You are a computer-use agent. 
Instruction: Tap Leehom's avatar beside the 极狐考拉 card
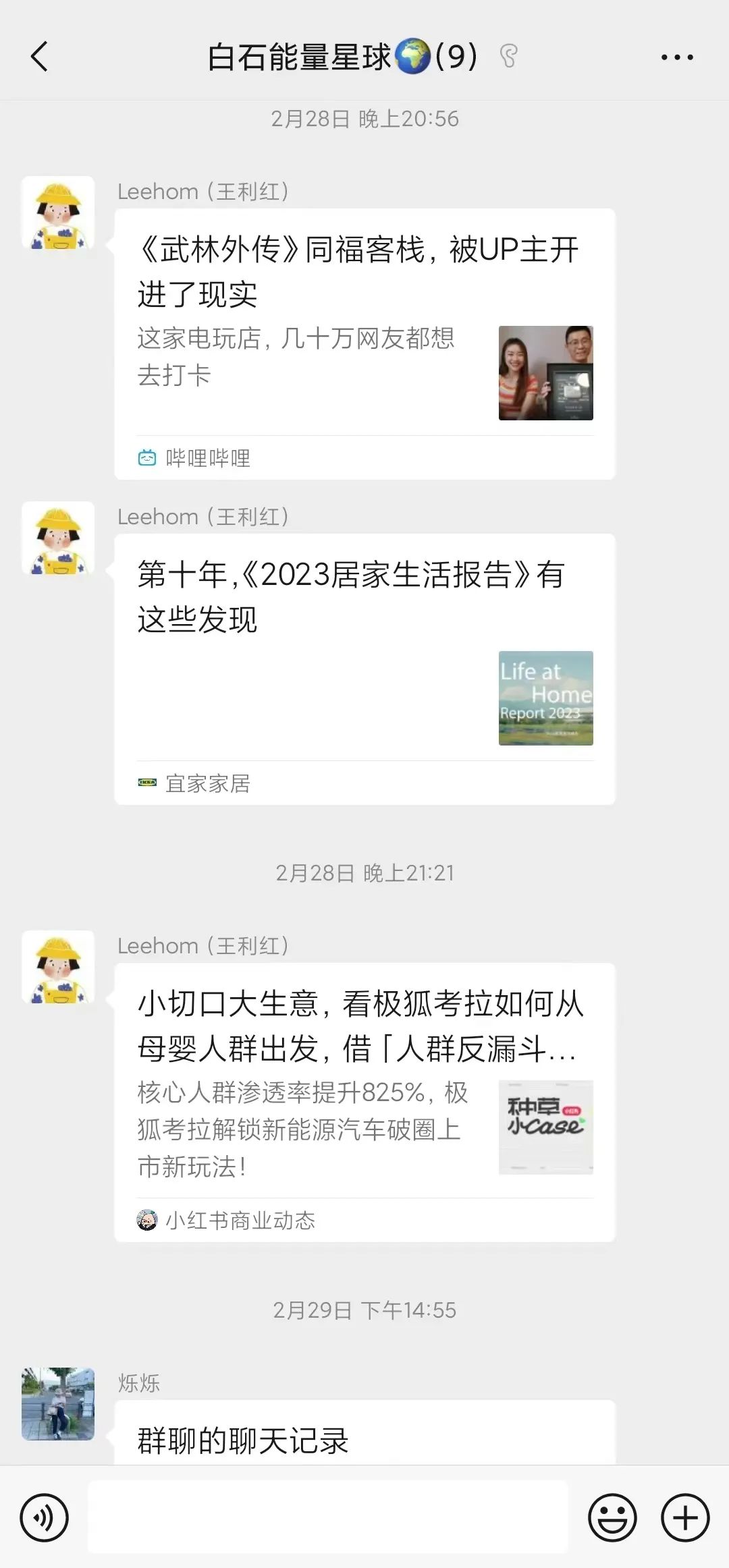pos(58,967)
